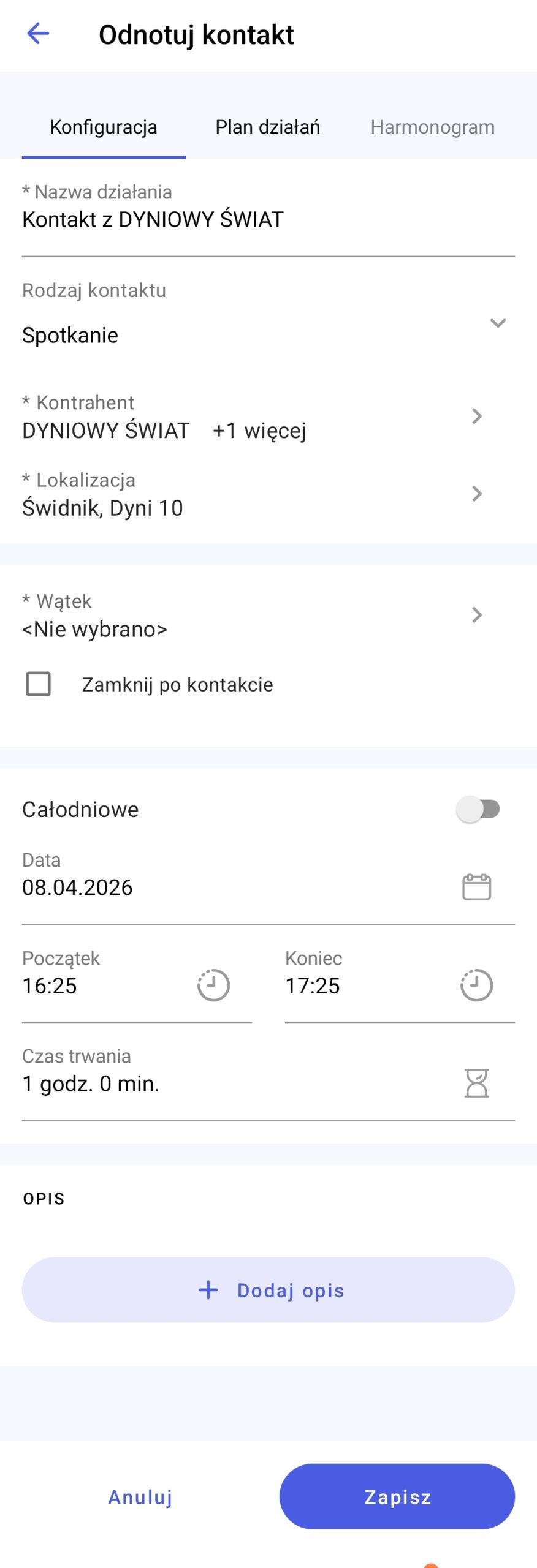Go back using the arrow icon
Image resolution: width=537 pixels, height=1568 pixels.
(38, 34)
